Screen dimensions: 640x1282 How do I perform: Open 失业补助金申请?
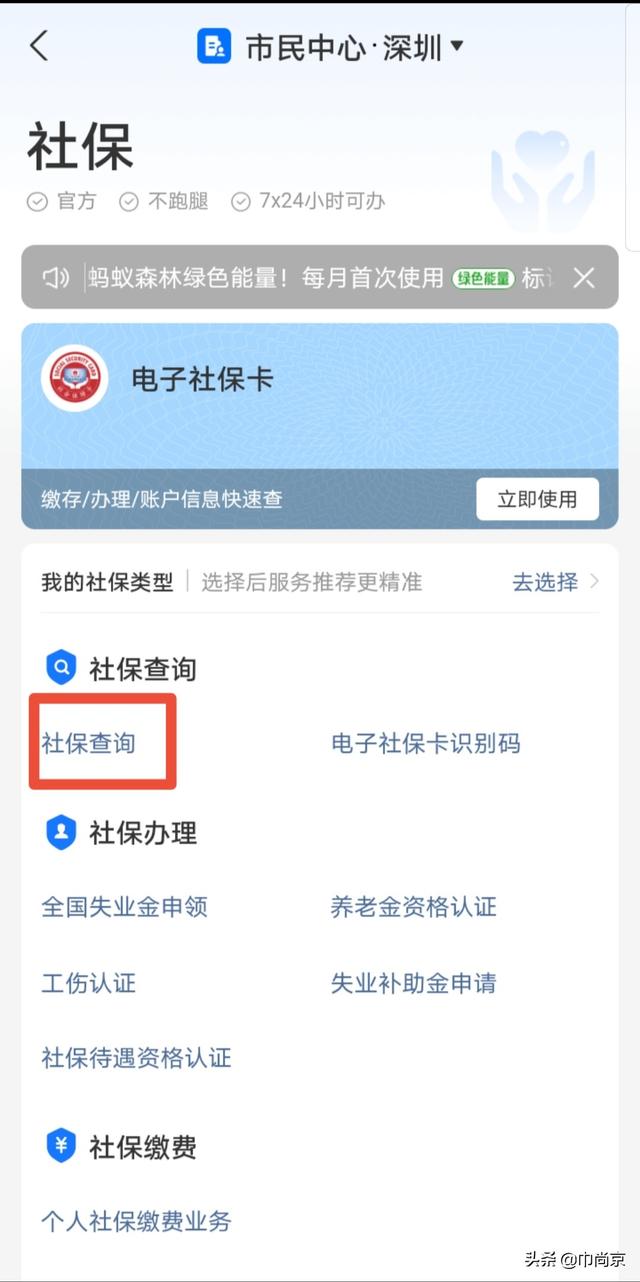click(414, 983)
